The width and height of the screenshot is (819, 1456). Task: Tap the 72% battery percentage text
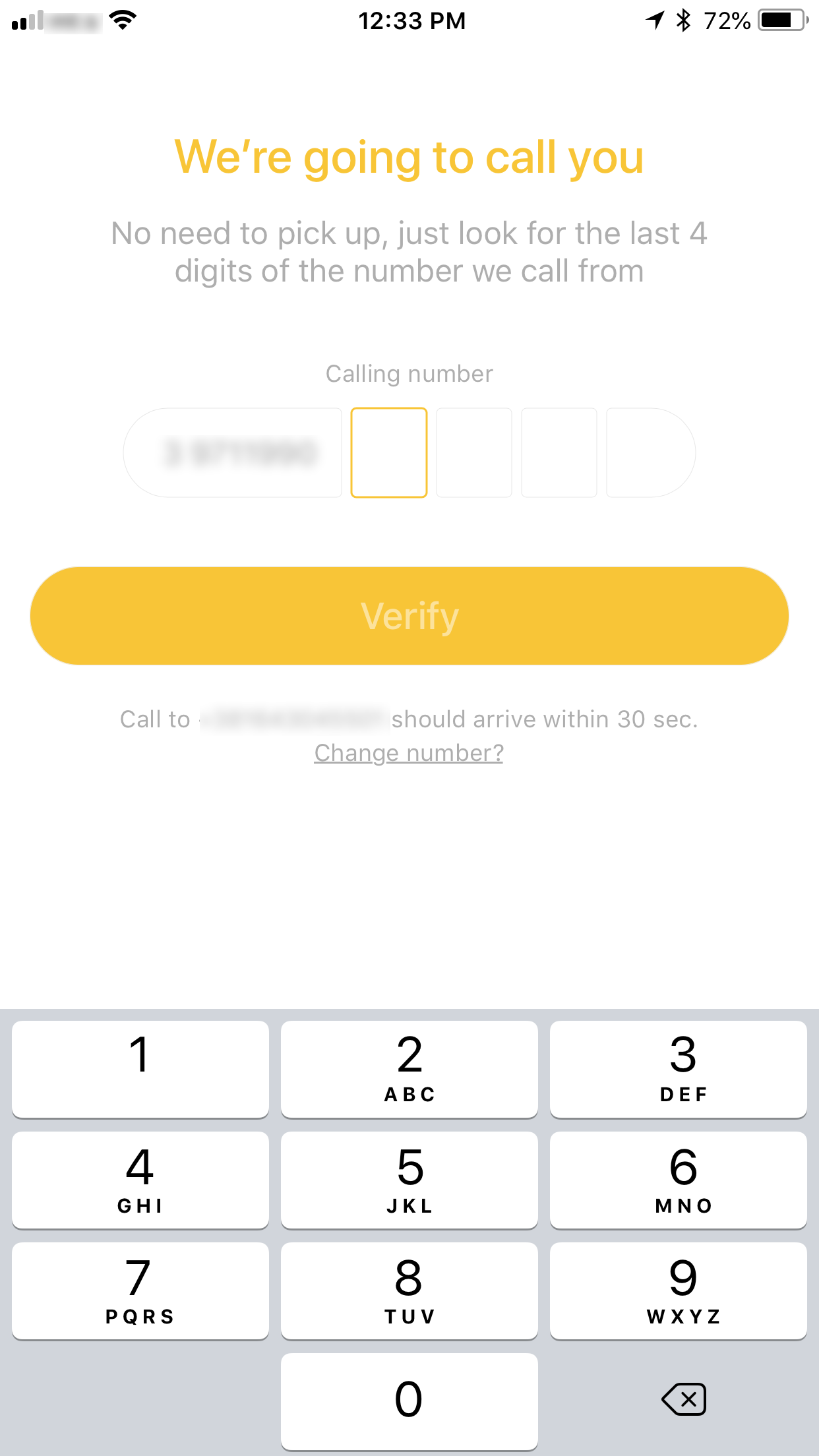(725, 21)
